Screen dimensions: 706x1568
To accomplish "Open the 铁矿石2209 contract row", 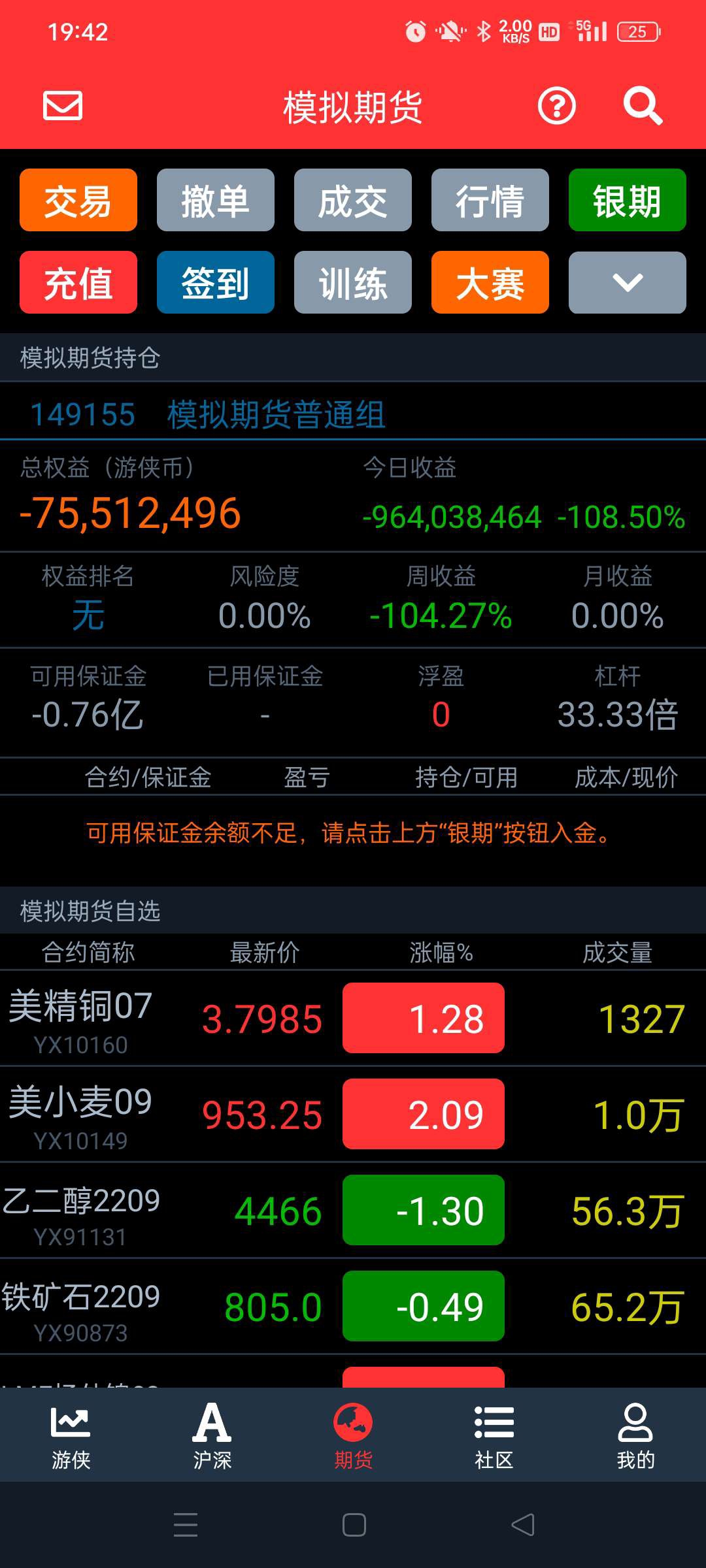I will pyautogui.click(x=353, y=1306).
